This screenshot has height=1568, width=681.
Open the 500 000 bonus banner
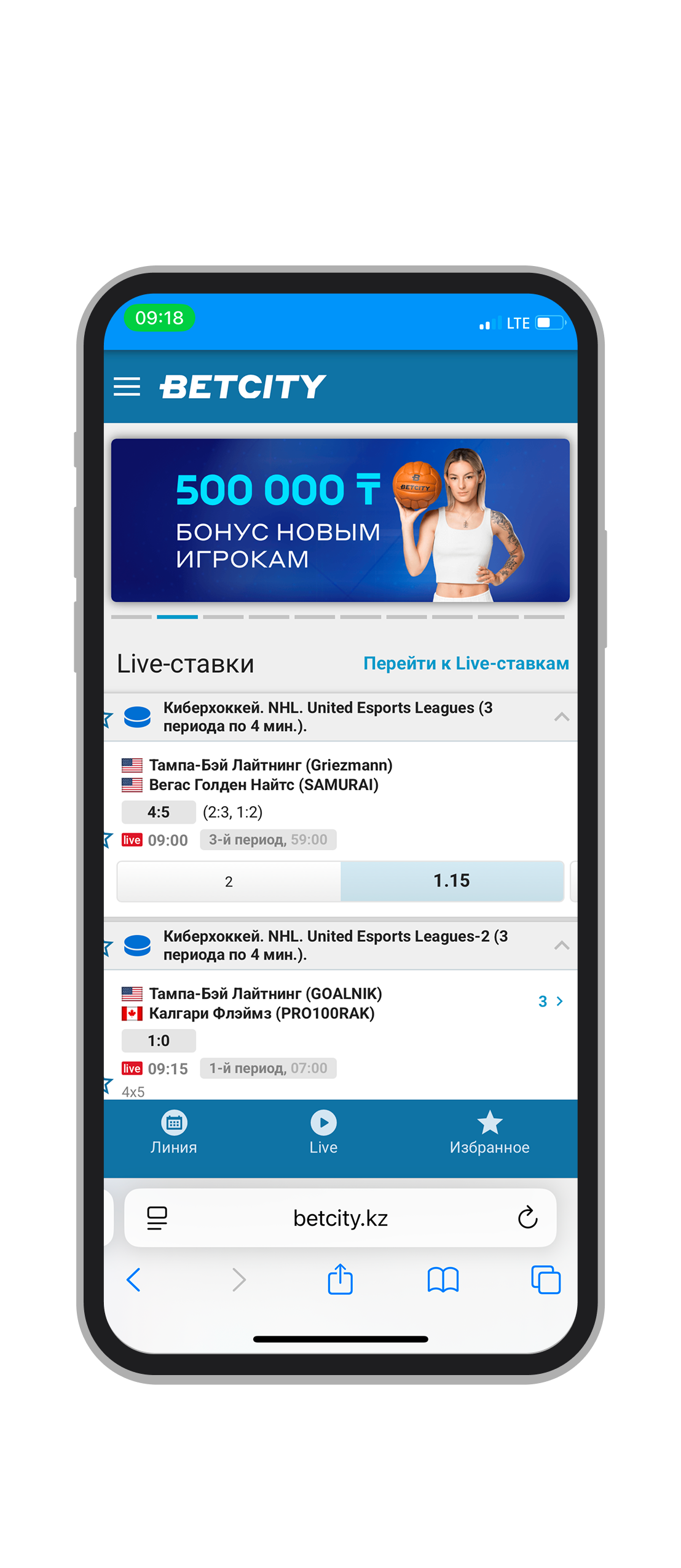pos(340,520)
